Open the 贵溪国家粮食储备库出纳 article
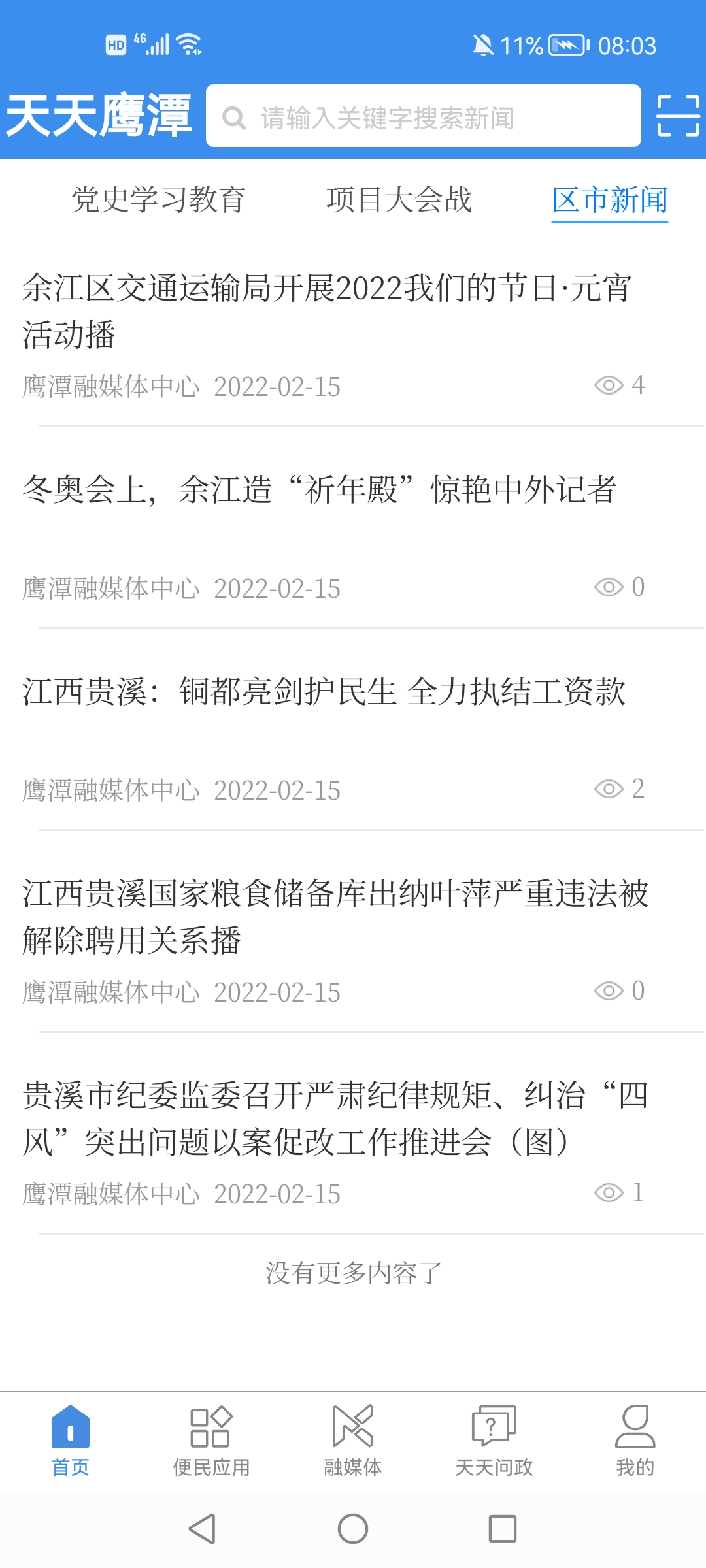 [353, 941]
